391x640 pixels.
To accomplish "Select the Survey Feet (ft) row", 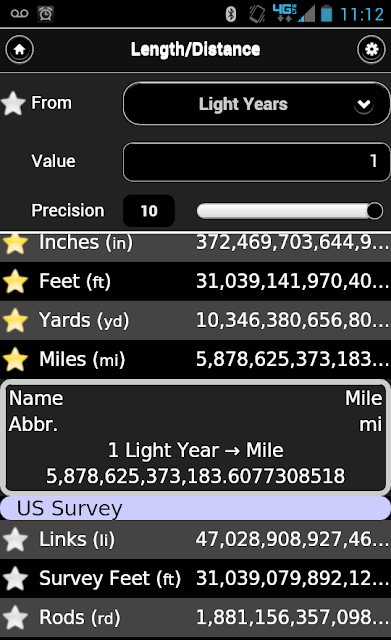I will coord(196,578).
